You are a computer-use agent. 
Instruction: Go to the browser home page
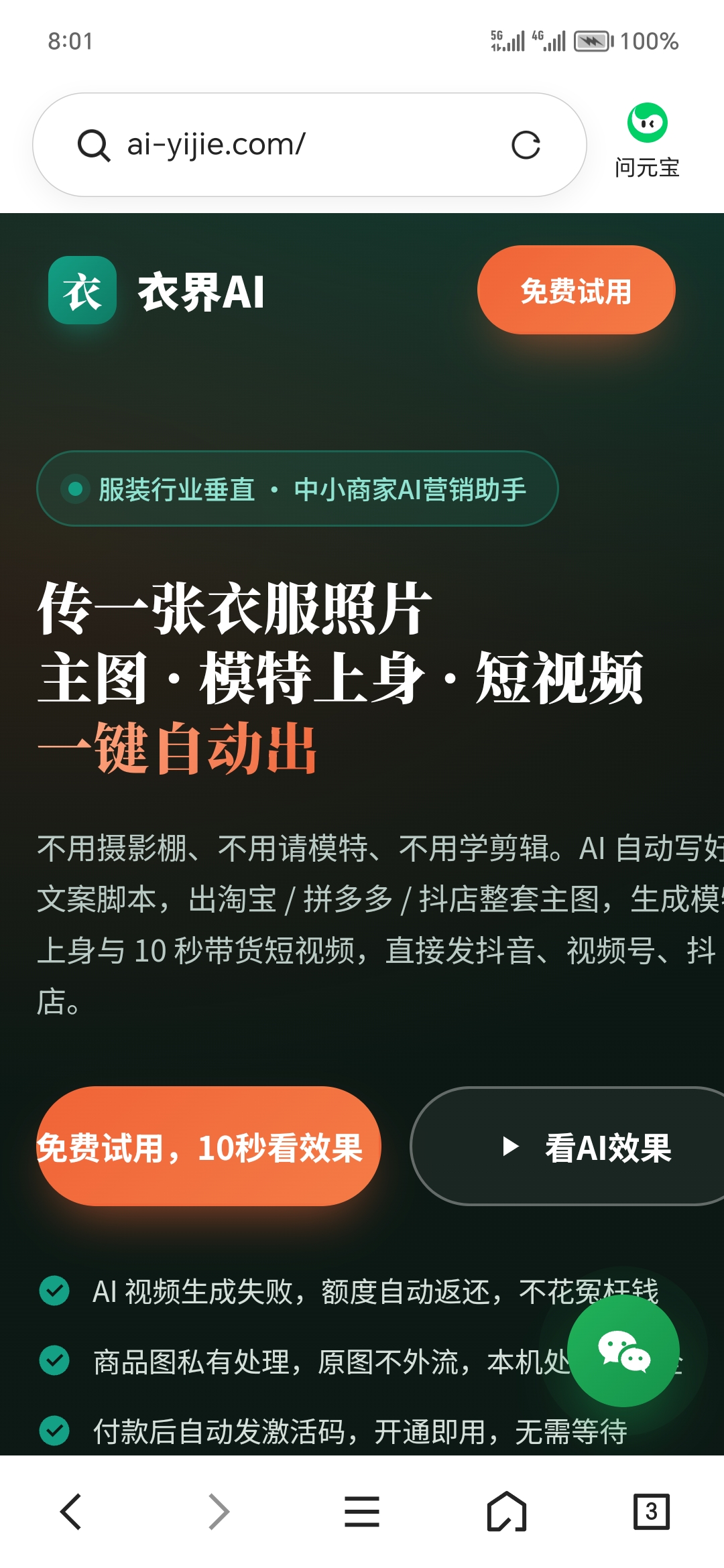coord(507,1512)
